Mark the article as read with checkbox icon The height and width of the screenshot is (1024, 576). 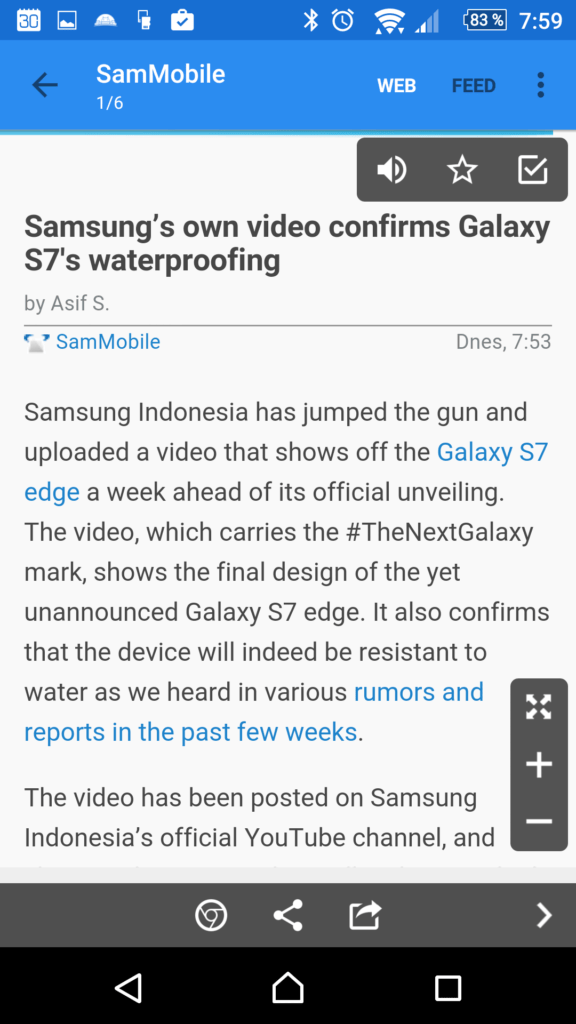[x=532, y=170]
